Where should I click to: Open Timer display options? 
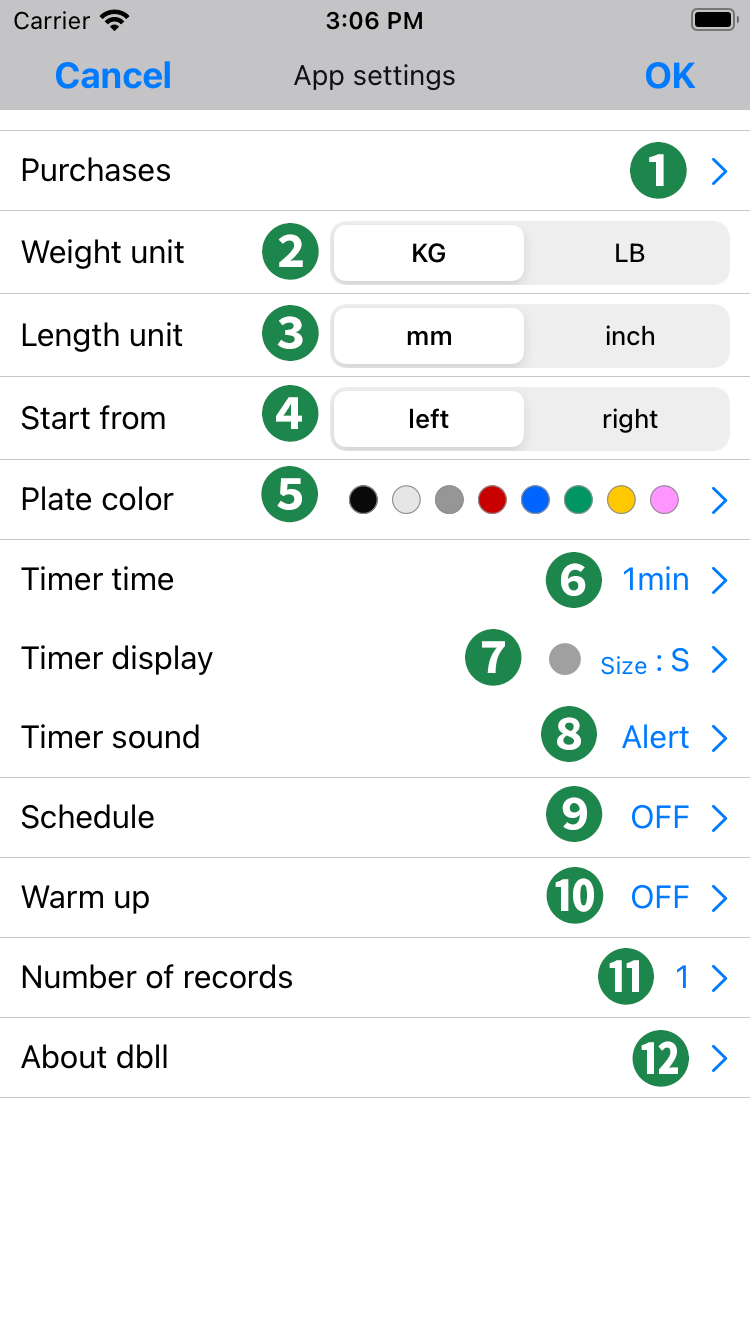pos(375,659)
